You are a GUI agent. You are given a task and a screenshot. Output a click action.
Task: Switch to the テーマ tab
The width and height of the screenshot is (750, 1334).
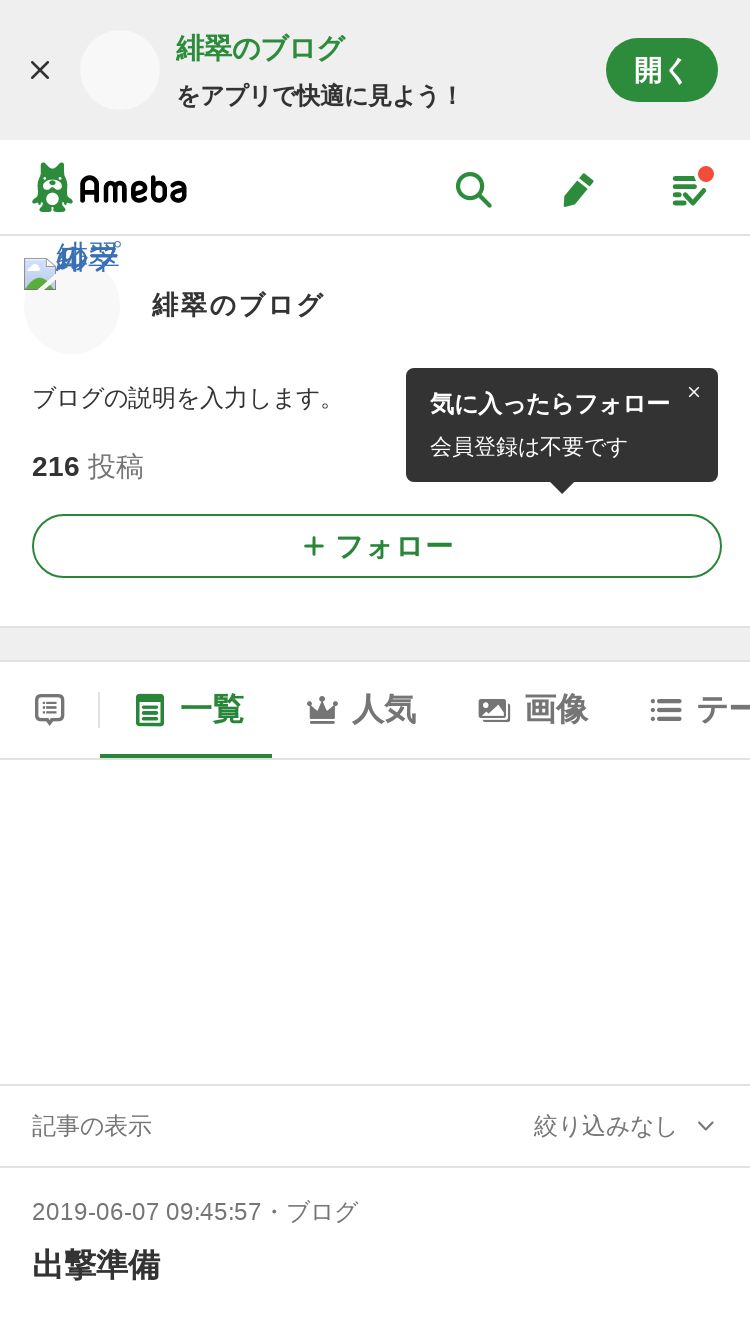click(x=699, y=710)
